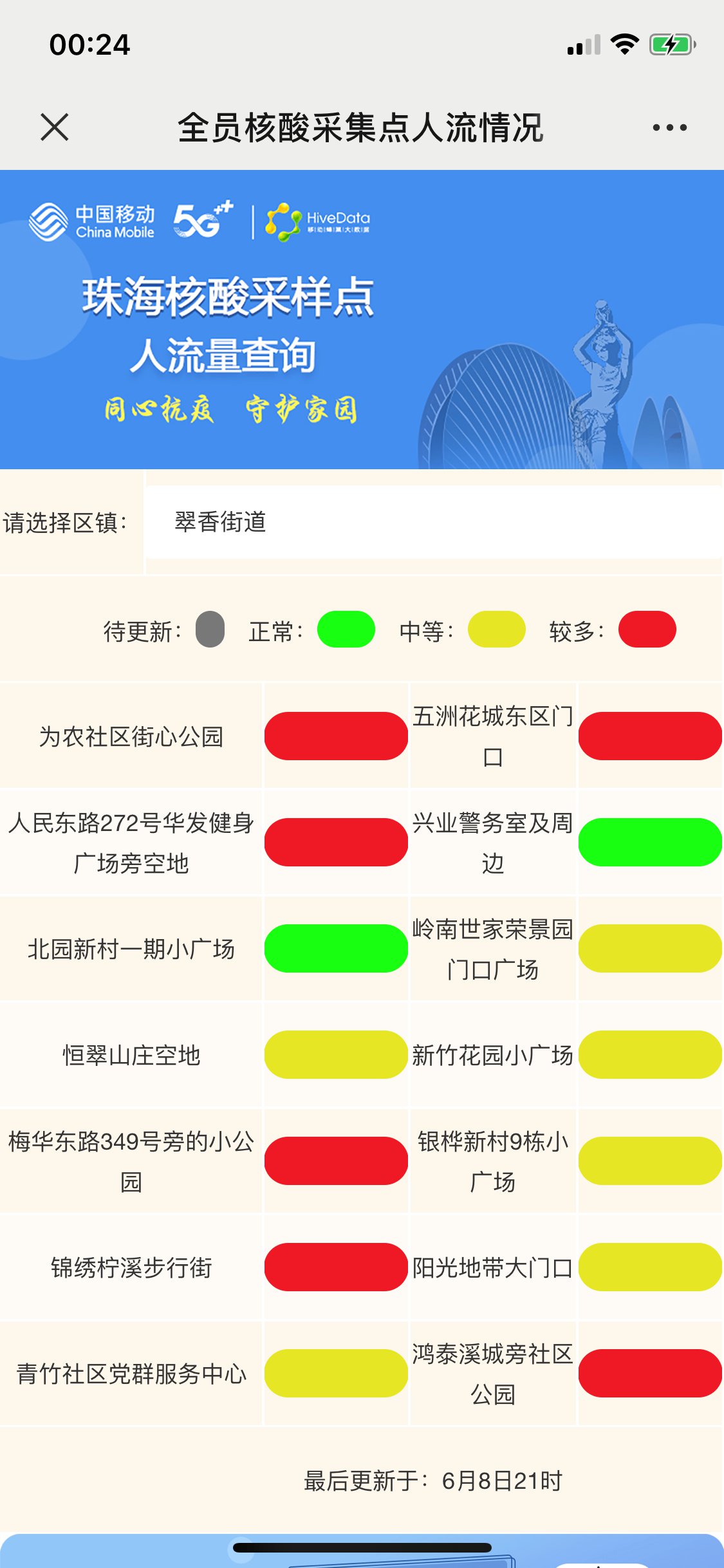Open the district dropdown showing 翠香街道
The width and height of the screenshot is (724, 1568).
point(432,522)
